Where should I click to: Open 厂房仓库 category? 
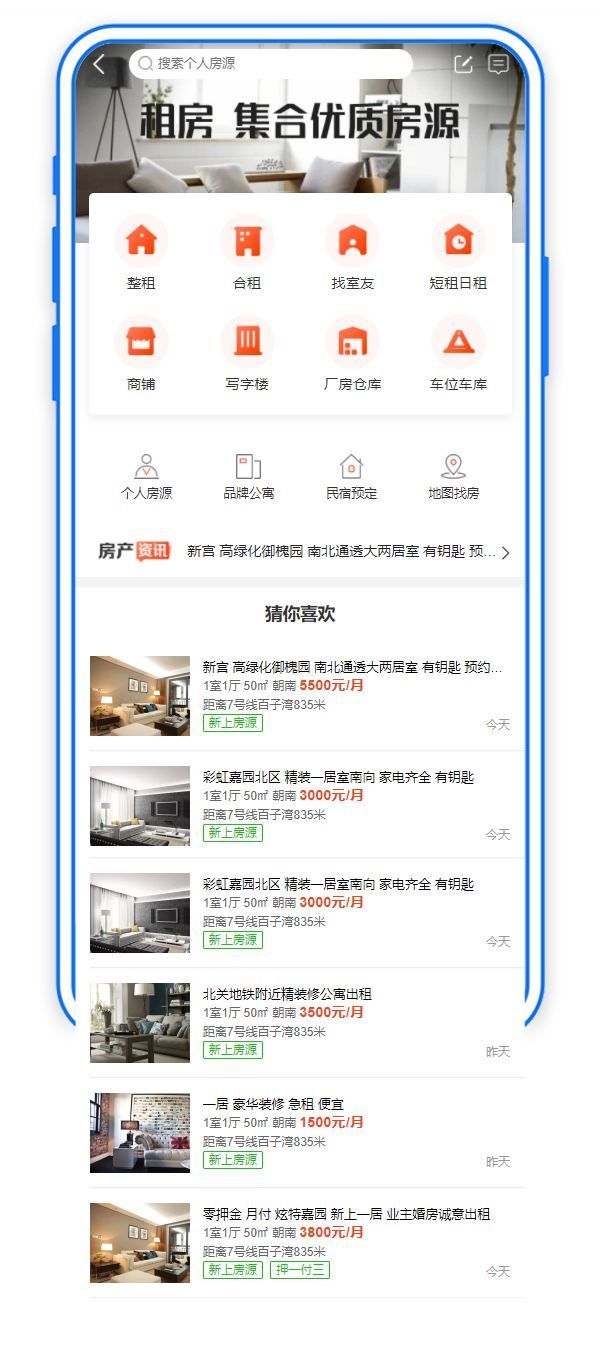[352, 353]
